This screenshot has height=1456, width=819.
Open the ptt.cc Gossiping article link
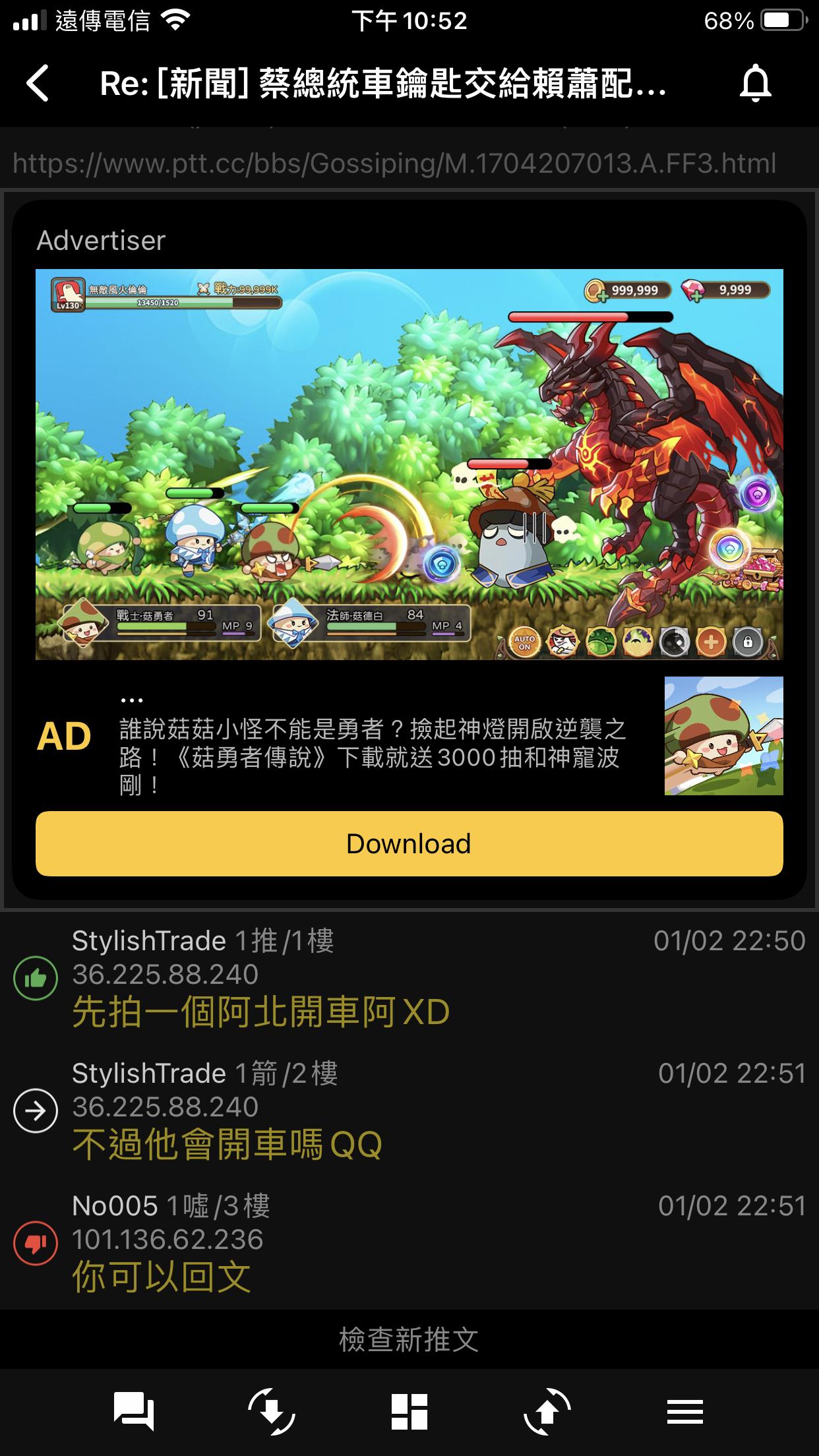(x=394, y=164)
